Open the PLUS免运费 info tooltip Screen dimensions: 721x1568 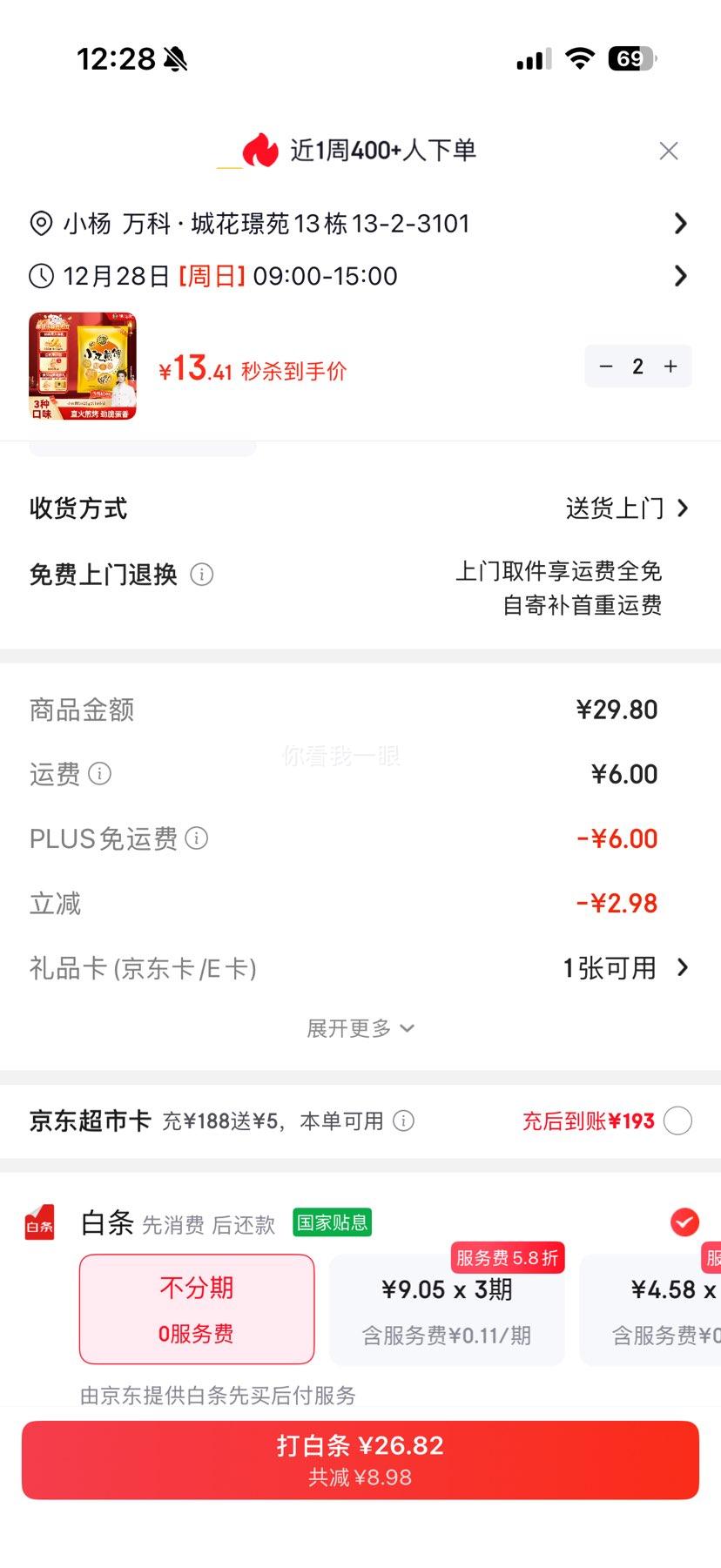[x=199, y=840]
